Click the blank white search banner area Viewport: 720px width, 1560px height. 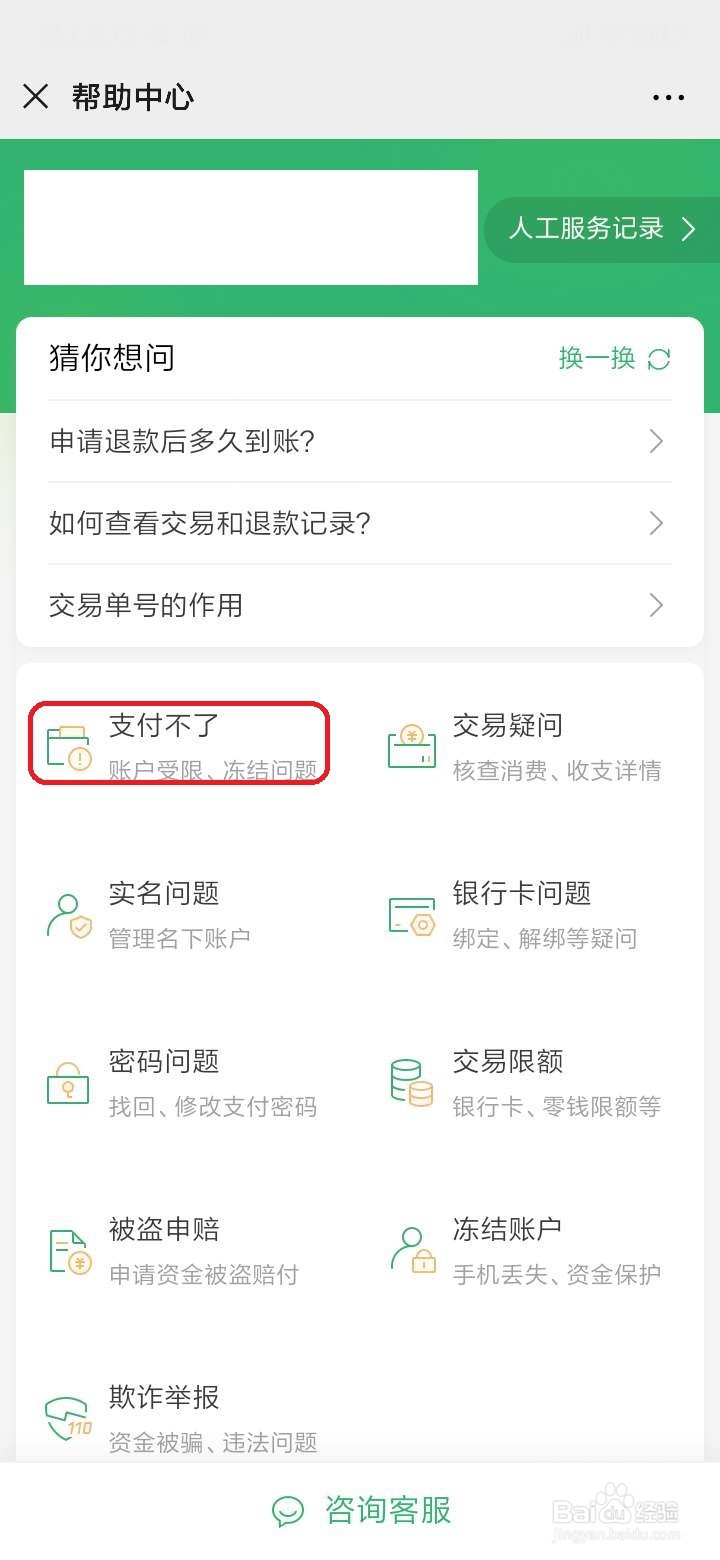tap(250, 227)
